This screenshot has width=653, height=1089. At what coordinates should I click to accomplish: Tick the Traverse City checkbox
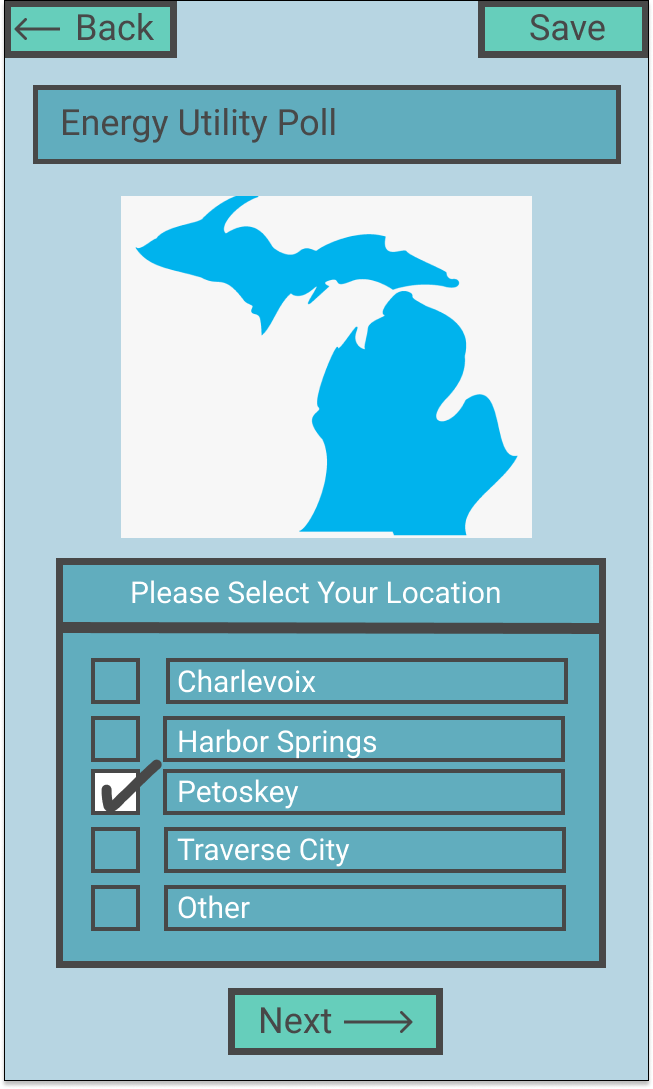point(116,850)
